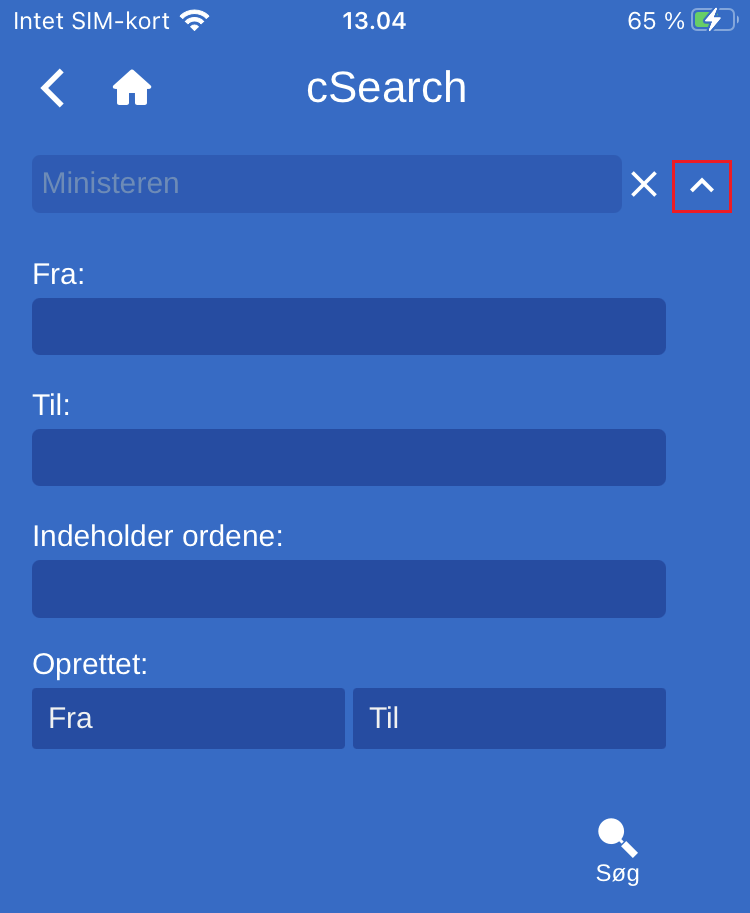This screenshot has width=750, height=913.
Task: Collapse the advanced search options
Action: (x=702, y=186)
